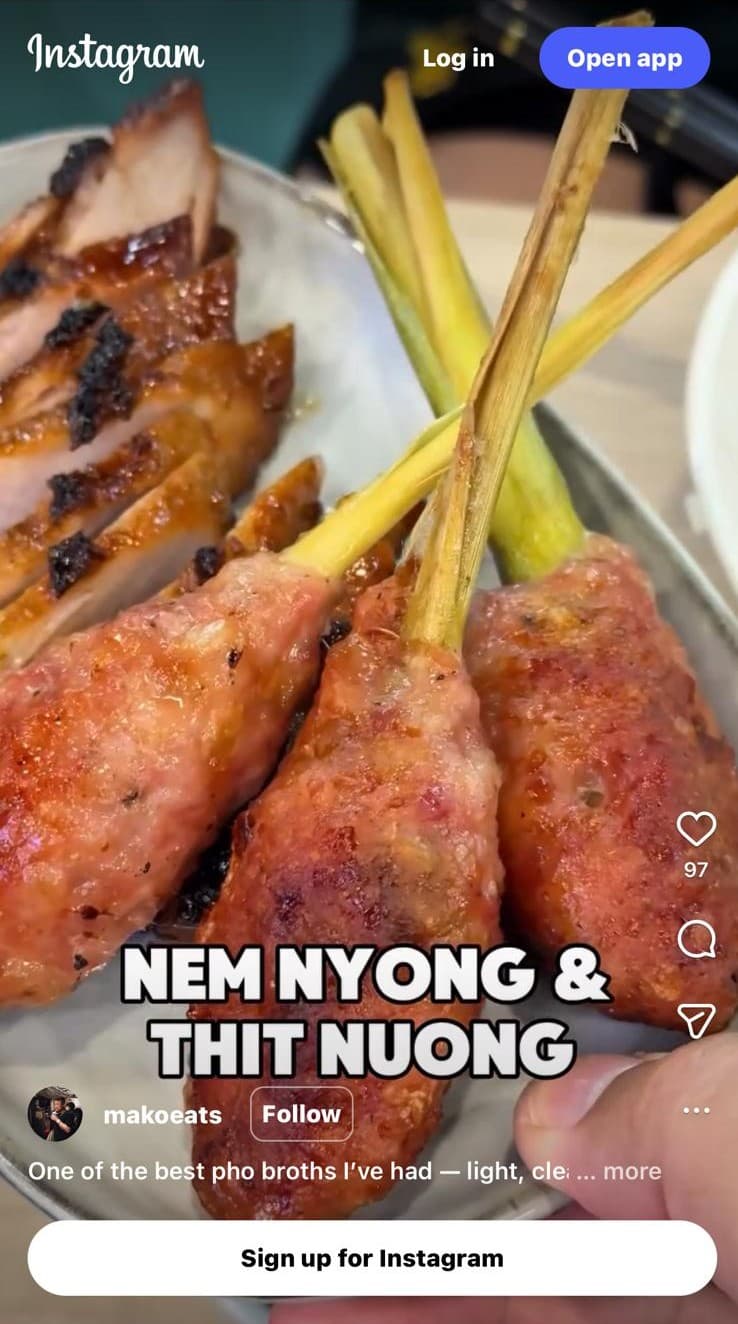Screen dimensions: 738x1324
Task: Click the Log in link
Action: 459,58
